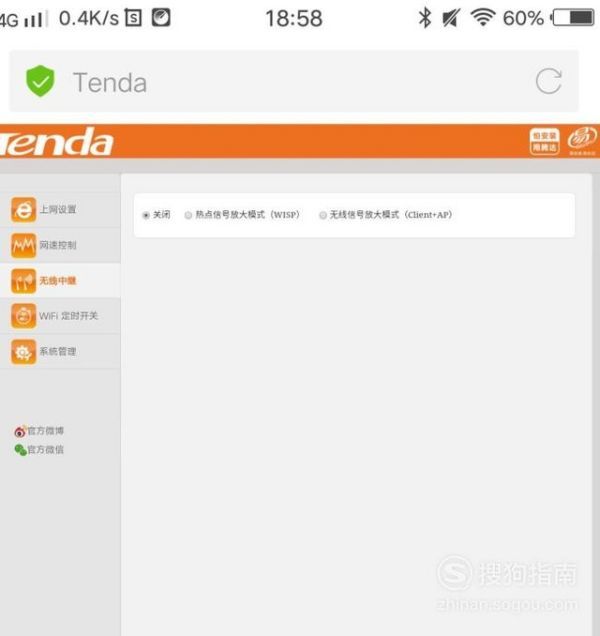Viewport: 600px width, 636px height.
Task: Open 网速控制 settings
Action: click(57, 245)
